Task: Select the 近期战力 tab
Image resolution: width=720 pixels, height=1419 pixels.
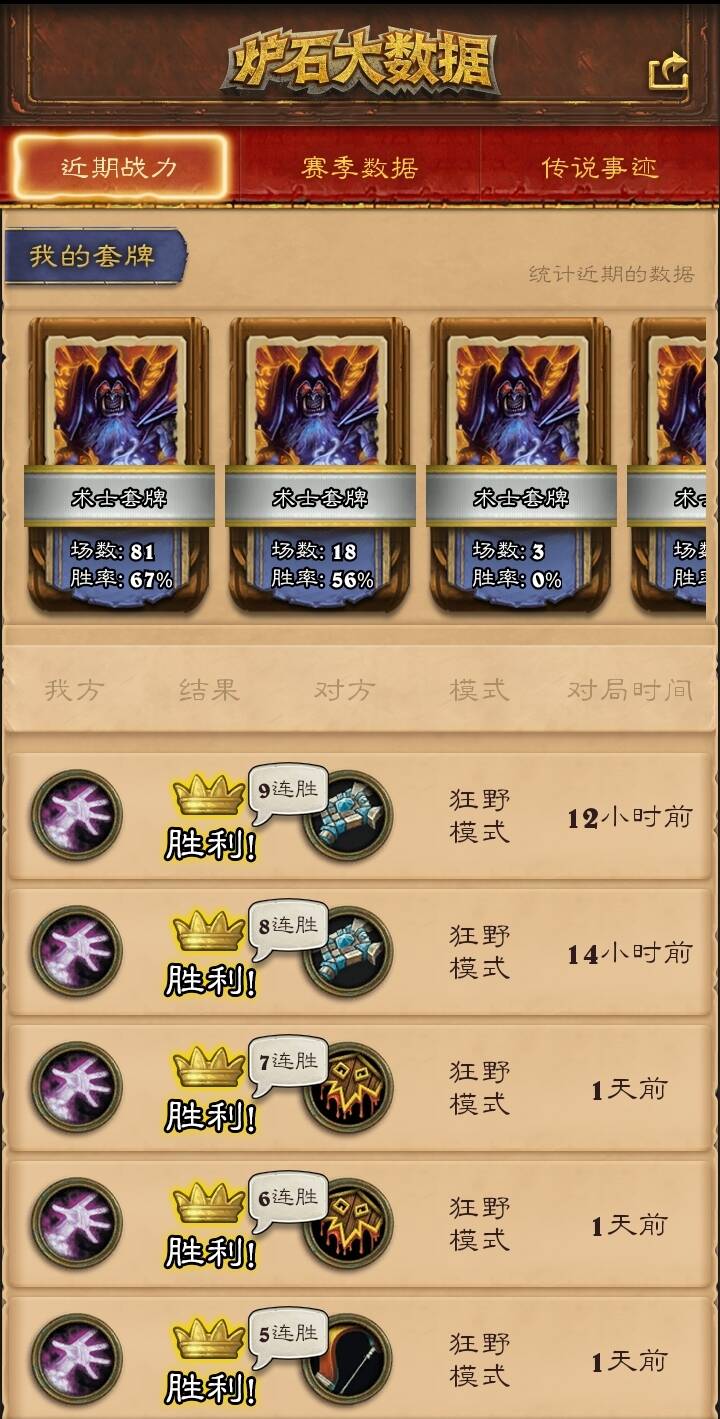Action: tap(119, 167)
